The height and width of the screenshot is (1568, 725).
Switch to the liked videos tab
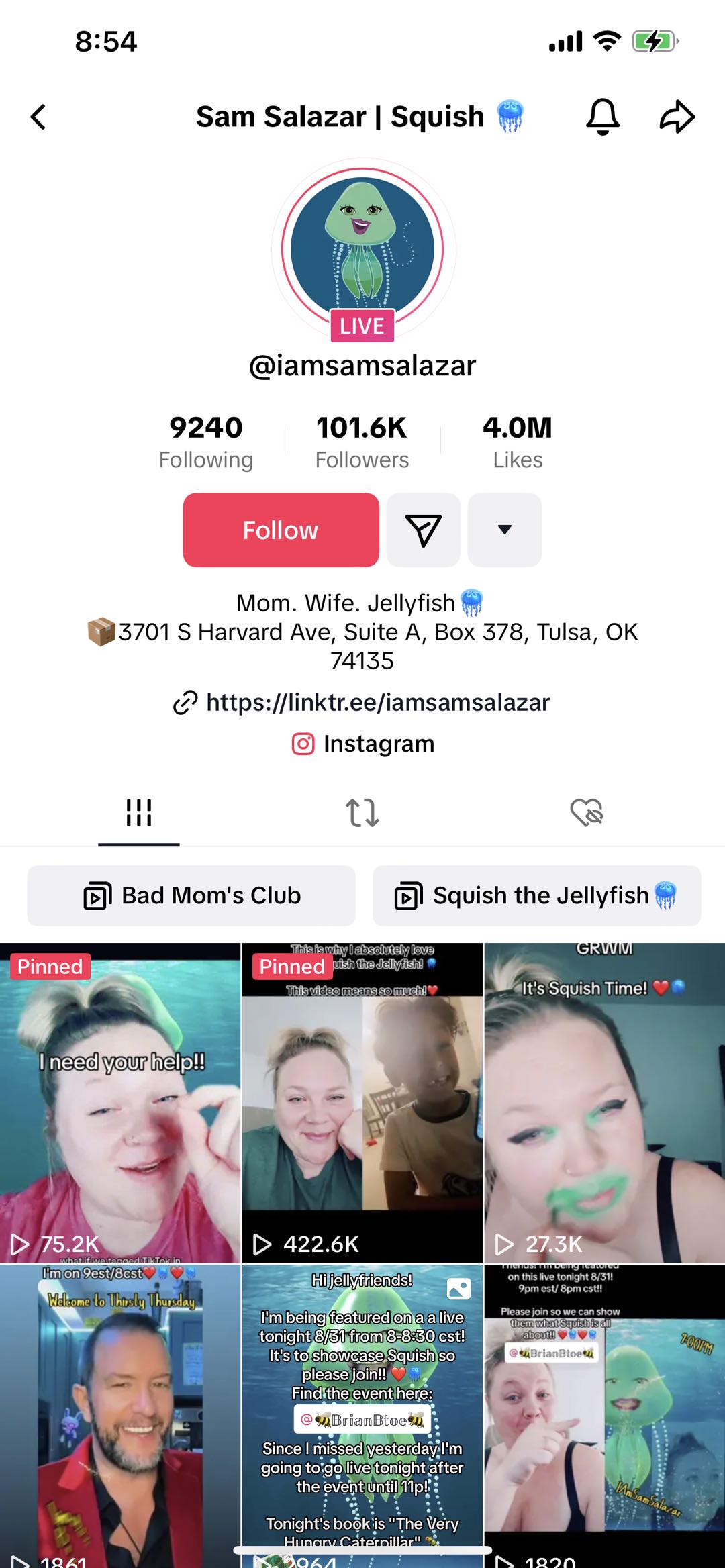pyautogui.click(x=586, y=813)
